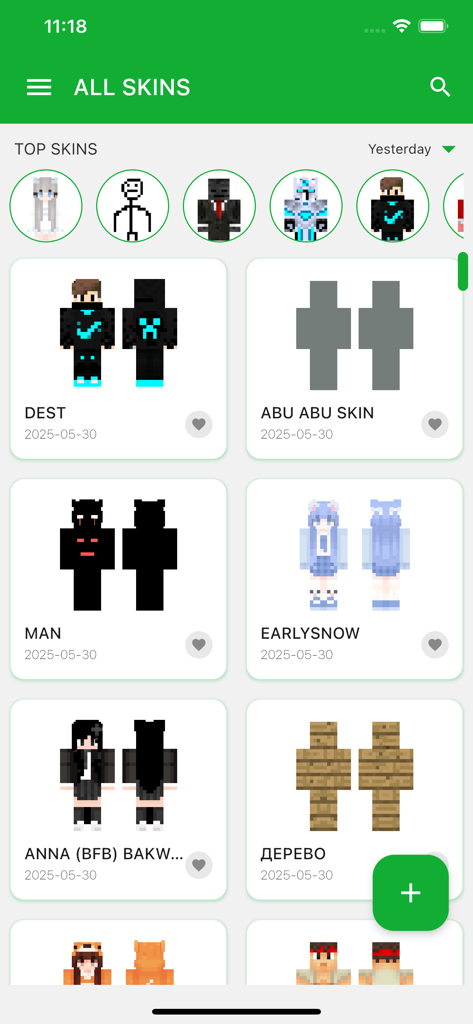Open the search magnifier icon
Screen dimensions: 473x1024
point(440,87)
